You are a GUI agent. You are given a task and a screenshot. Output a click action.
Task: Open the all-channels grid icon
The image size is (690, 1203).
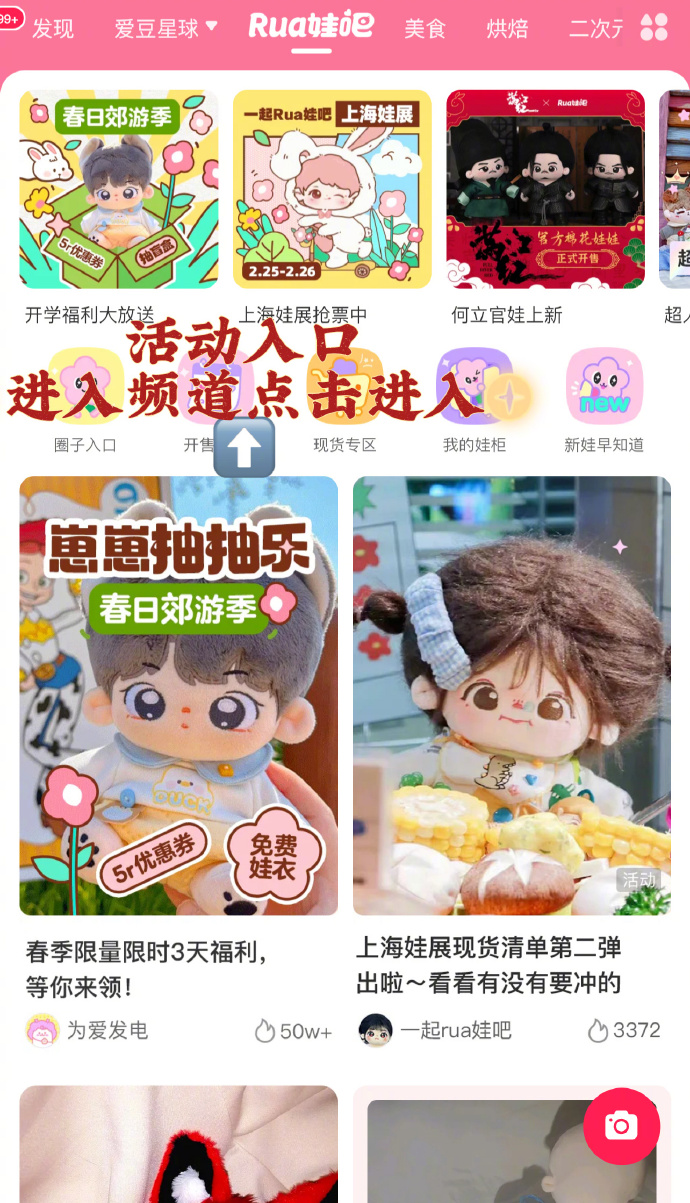pyautogui.click(x=654, y=28)
